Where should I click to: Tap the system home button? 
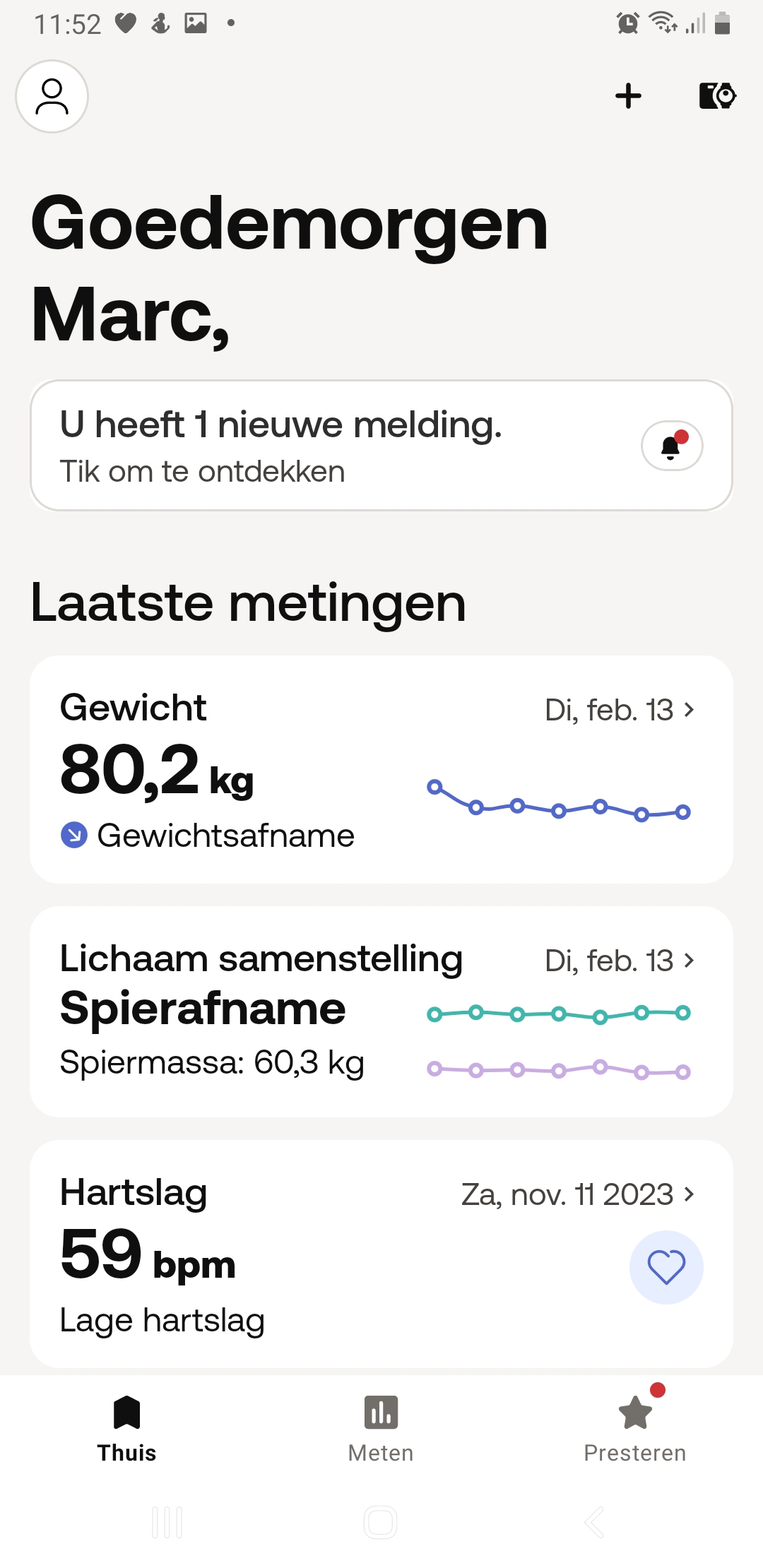click(381, 1522)
